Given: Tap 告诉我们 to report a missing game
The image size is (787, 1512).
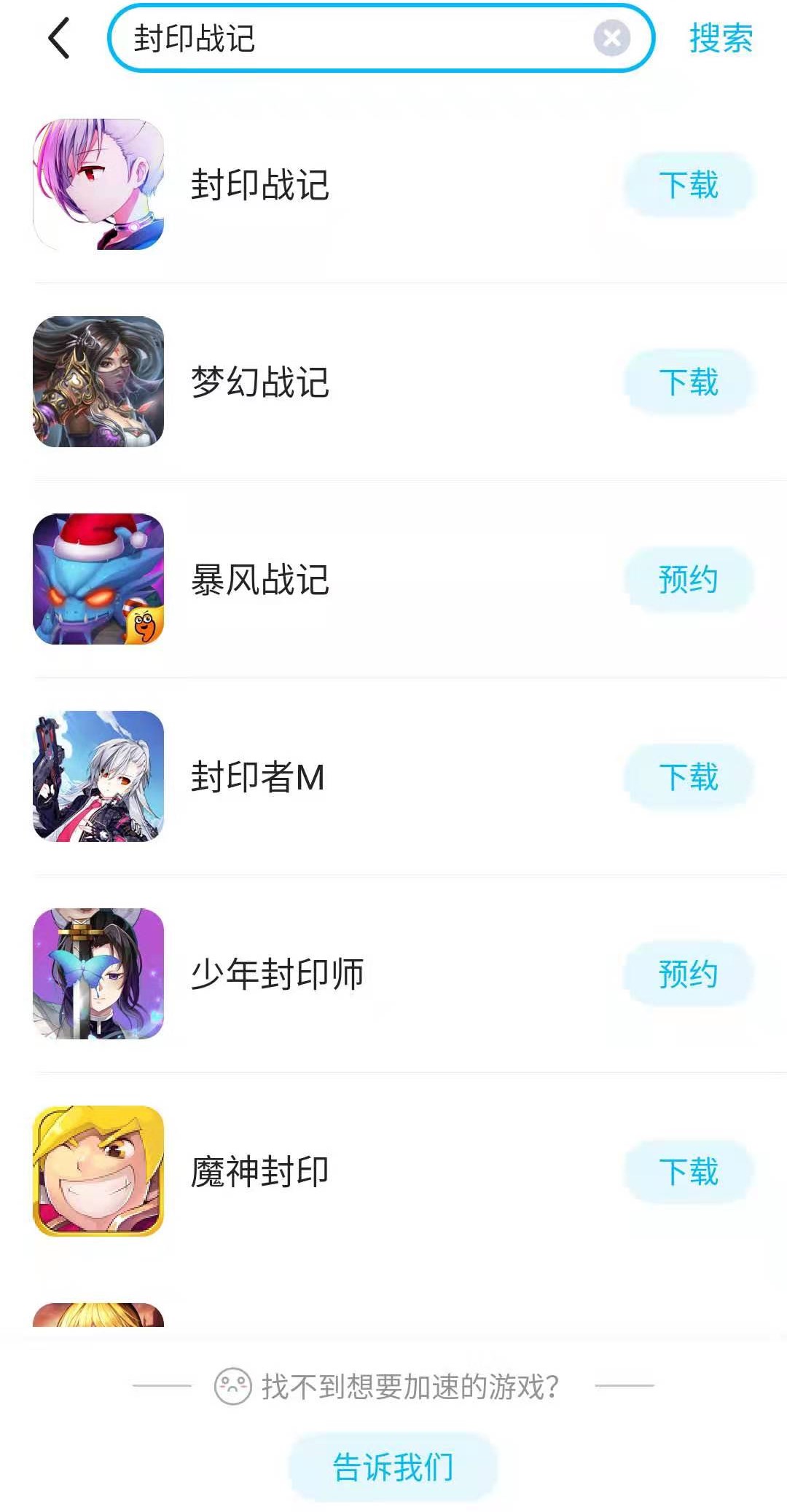Looking at the screenshot, I should coord(393,1467).
